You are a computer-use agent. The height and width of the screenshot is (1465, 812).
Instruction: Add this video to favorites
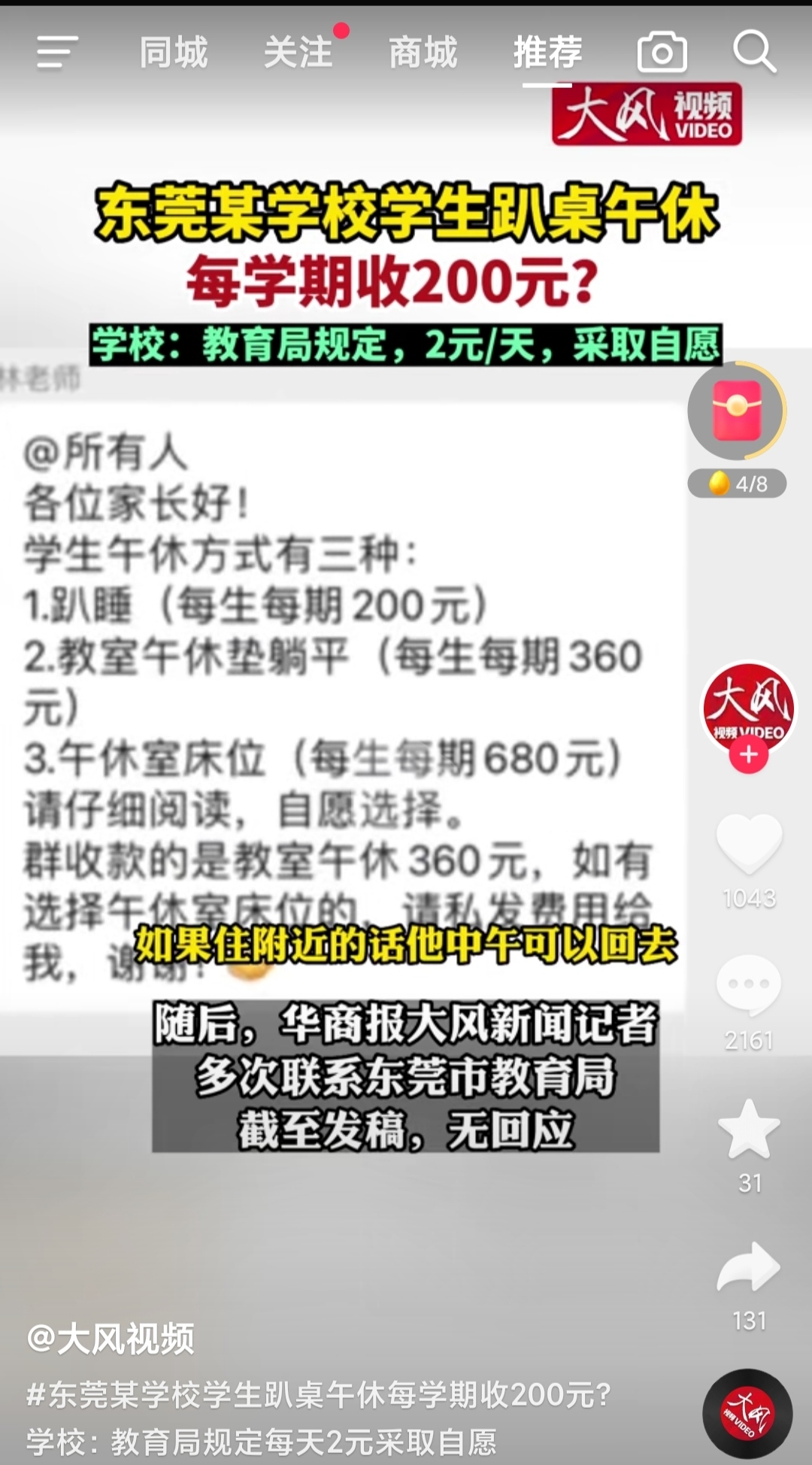tap(749, 1130)
